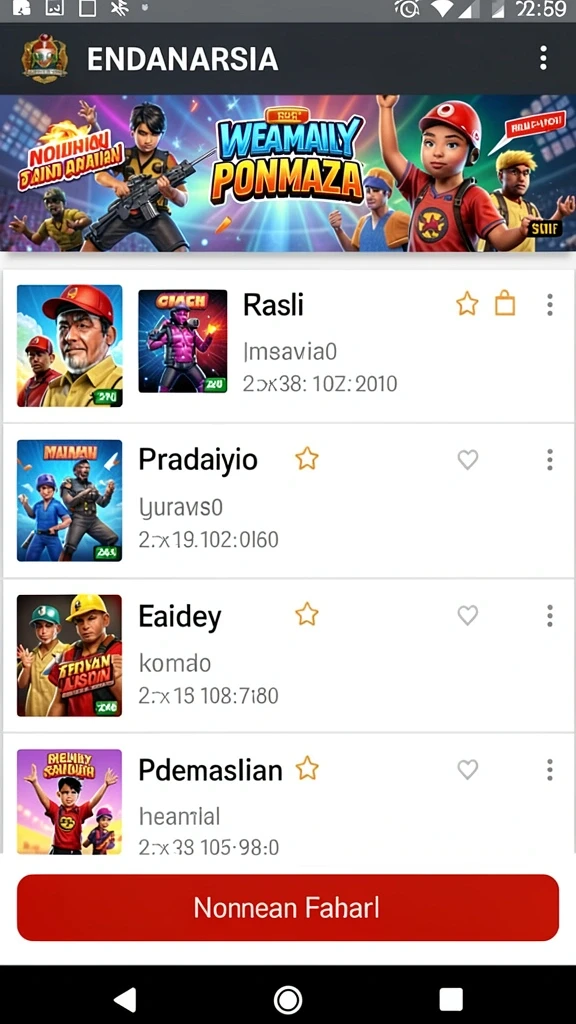This screenshot has height=1024, width=576.
Task: Star the Pradaiyio item
Action: click(306, 459)
